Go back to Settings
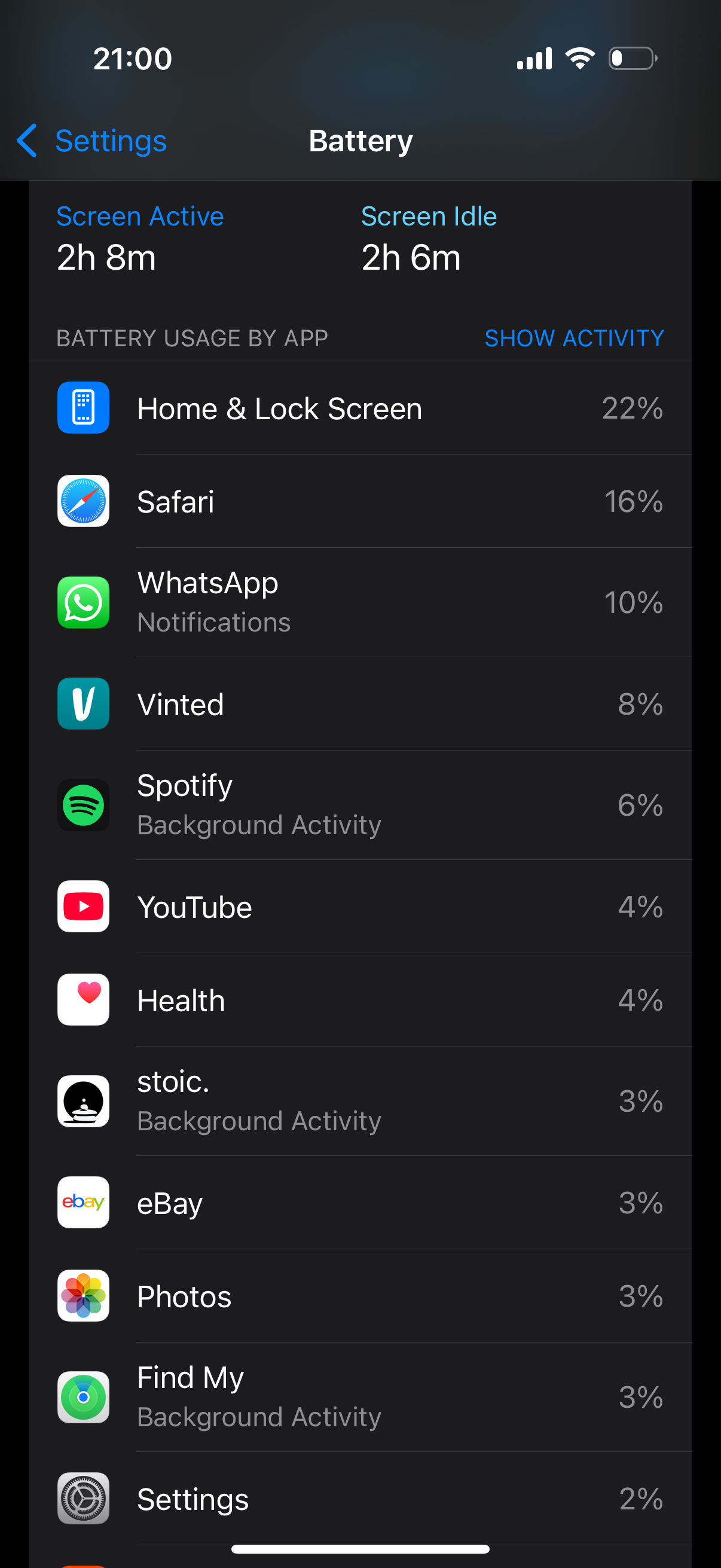The image size is (721, 1568). 93,141
